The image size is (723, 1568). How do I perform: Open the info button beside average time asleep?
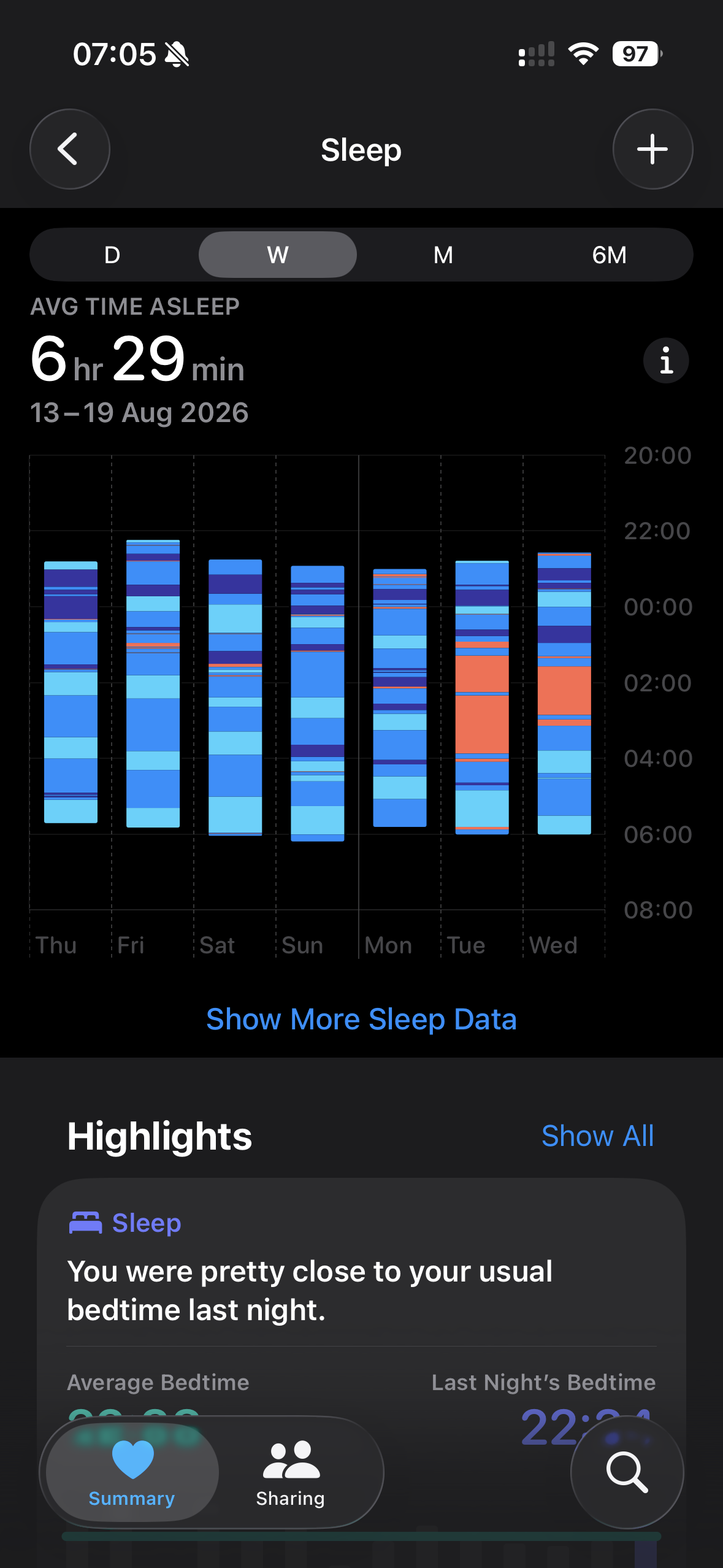click(666, 361)
